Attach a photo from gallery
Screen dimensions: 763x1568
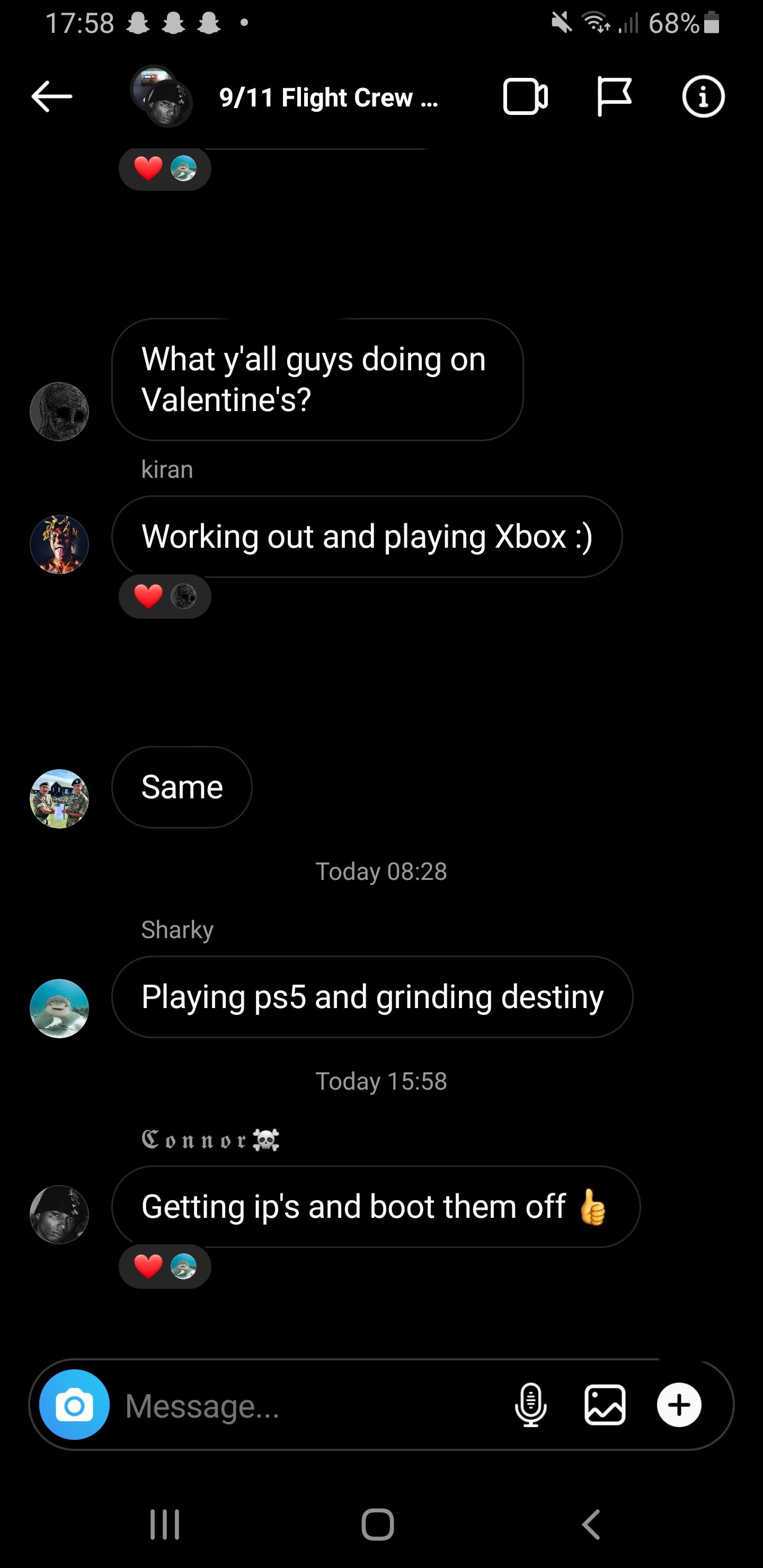click(605, 1405)
